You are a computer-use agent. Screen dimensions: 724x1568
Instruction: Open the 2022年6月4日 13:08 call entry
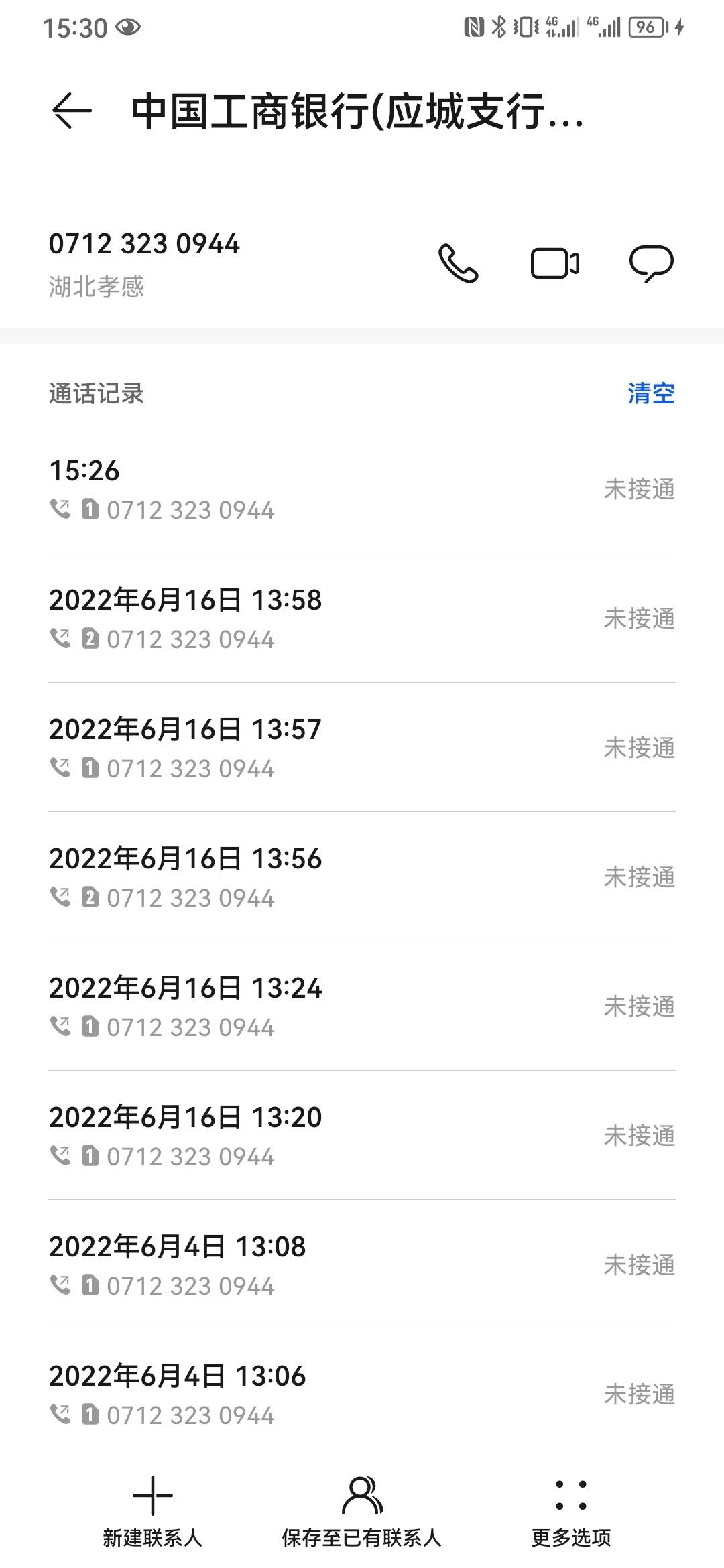pos(362,1265)
